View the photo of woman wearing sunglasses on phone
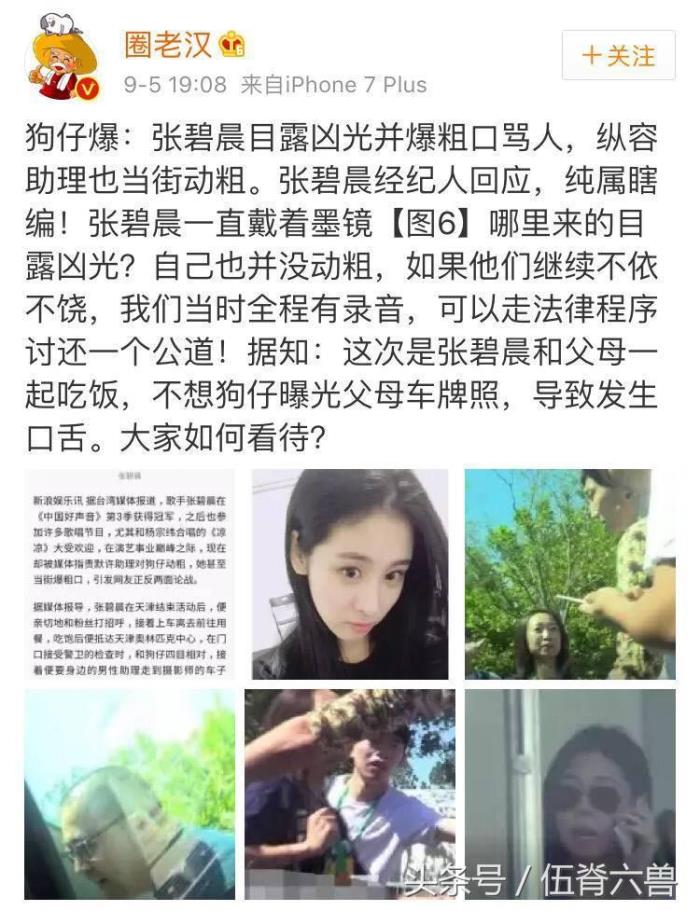700x911 pixels. pyautogui.click(x=569, y=794)
